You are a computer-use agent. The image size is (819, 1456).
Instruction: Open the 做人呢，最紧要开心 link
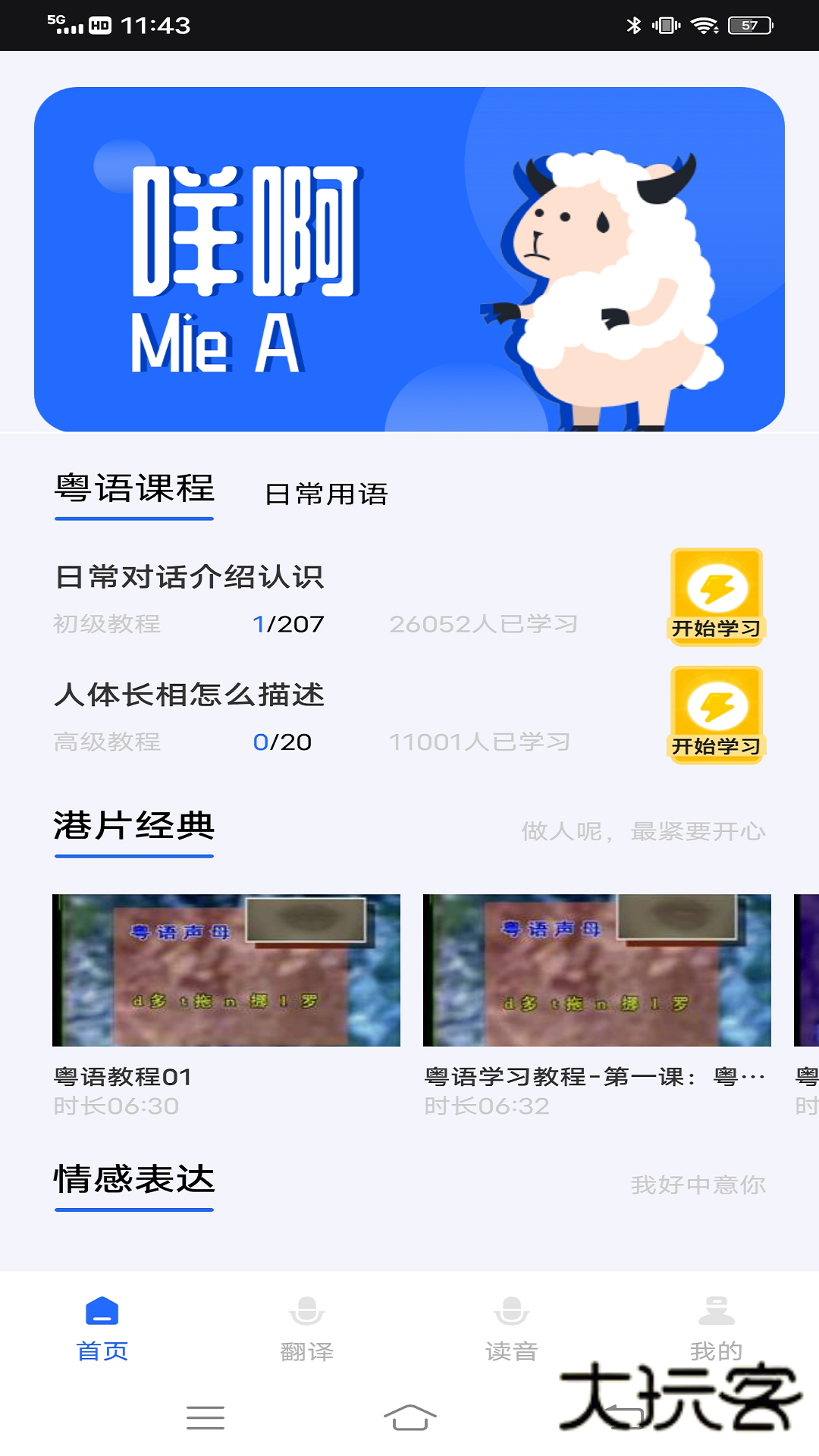click(643, 831)
